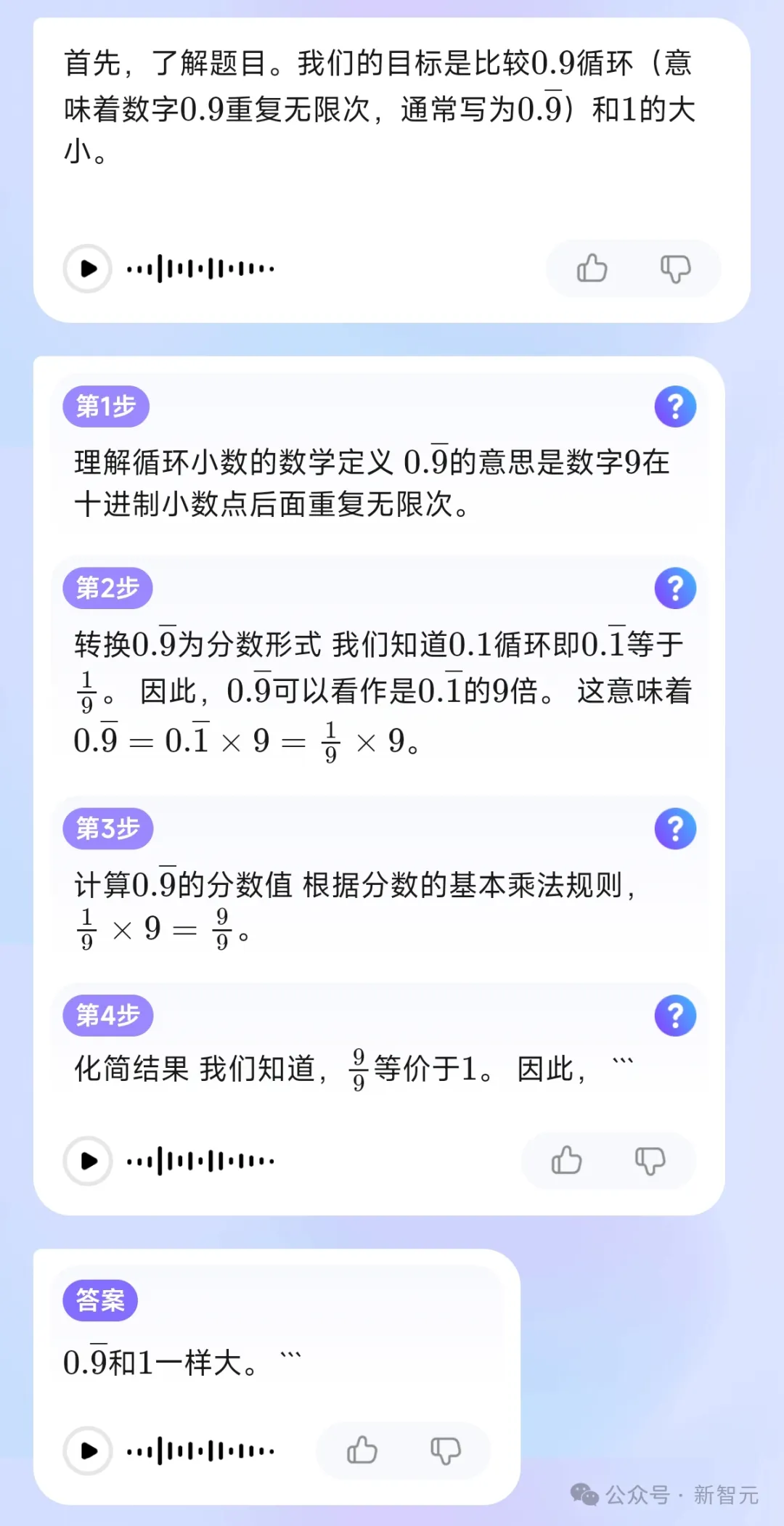Play the first voice message audio
Image resolution: width=784 pixels, height=1526 pixels.
click(x=87, y=269)
